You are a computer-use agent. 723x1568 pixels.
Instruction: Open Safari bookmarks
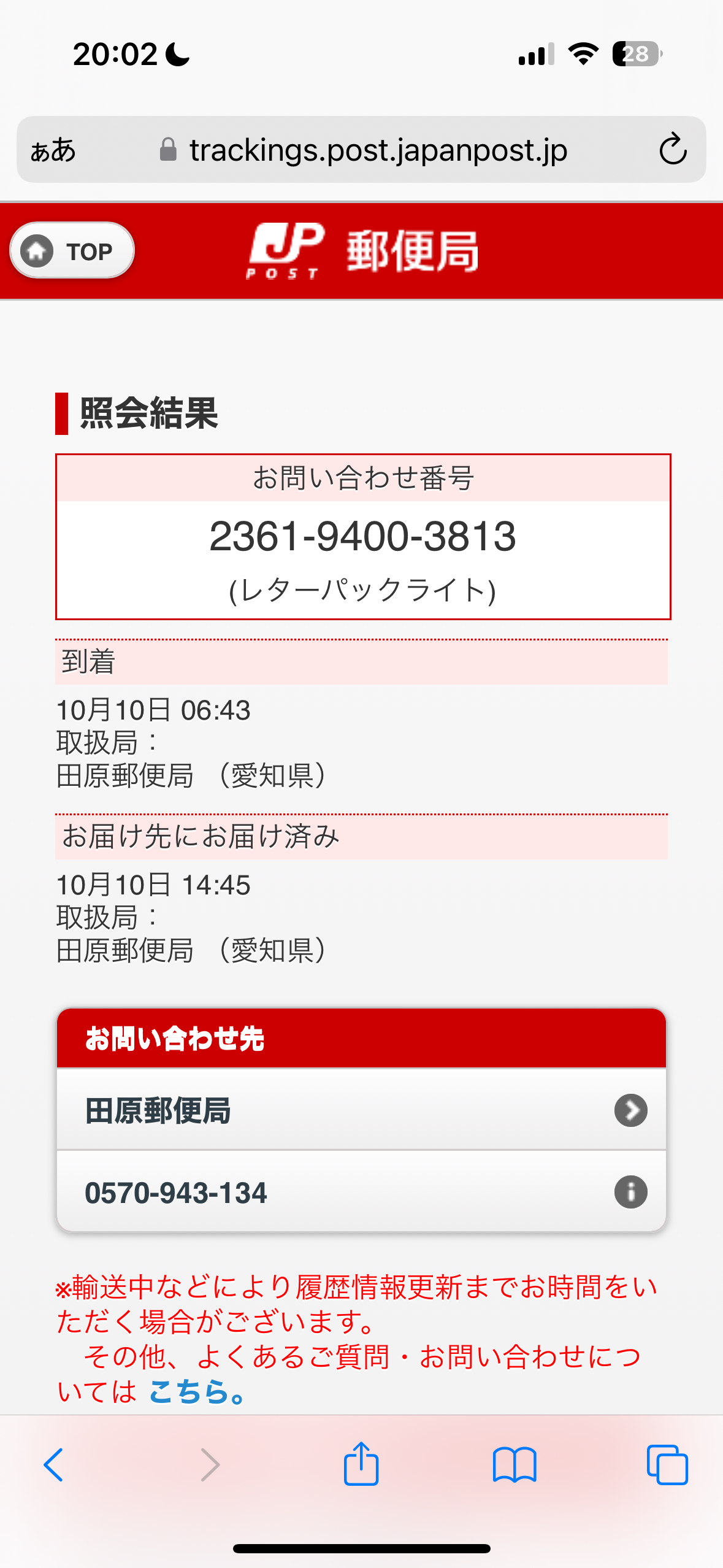click(515, 1465)
